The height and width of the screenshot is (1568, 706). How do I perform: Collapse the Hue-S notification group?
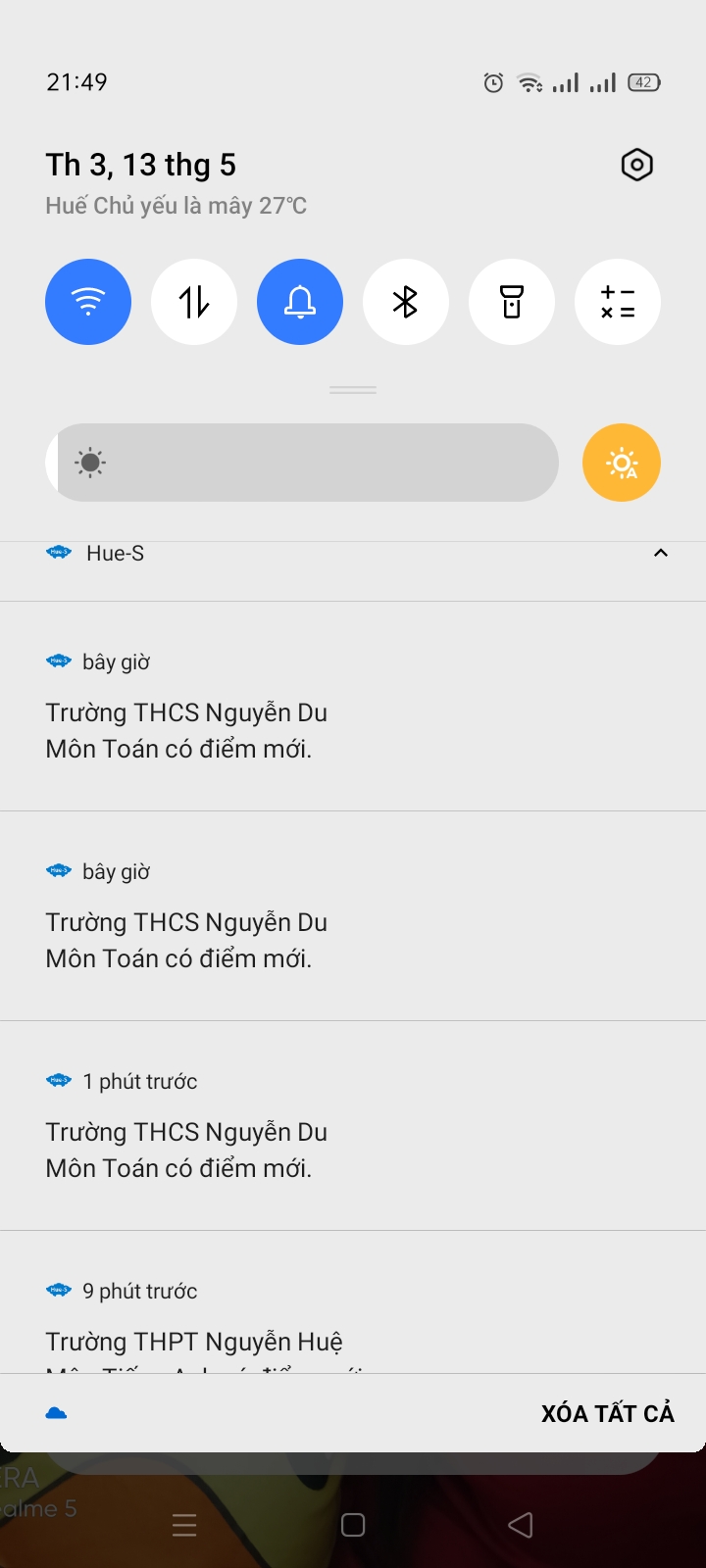pos(661,553)
